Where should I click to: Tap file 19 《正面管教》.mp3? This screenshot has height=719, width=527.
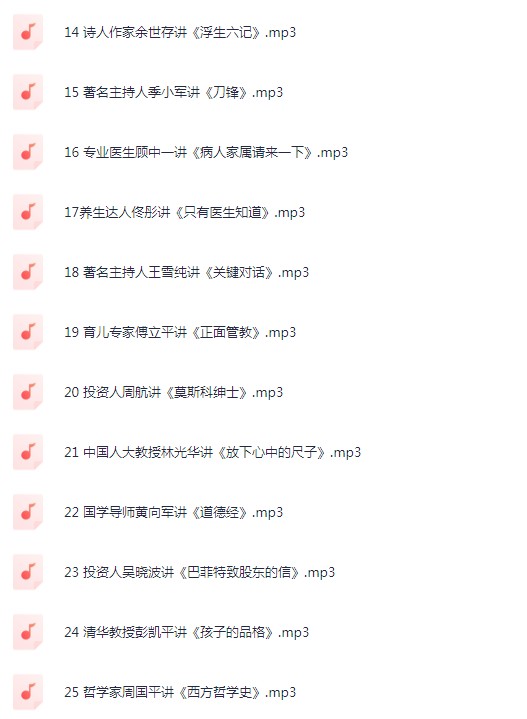(x=180, y=332)
